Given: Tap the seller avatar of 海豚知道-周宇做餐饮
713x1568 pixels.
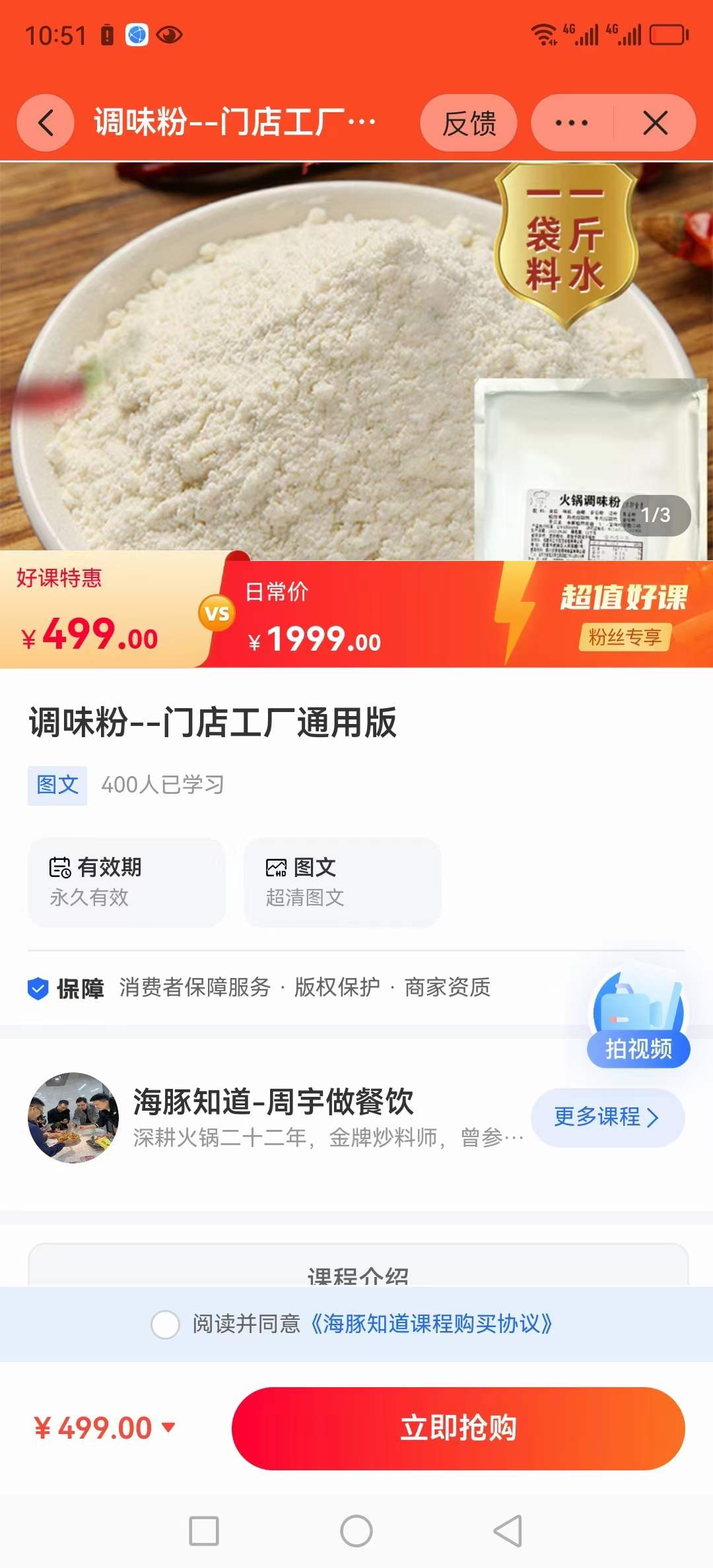Looking at the screenshot, I should [75, 1117].
